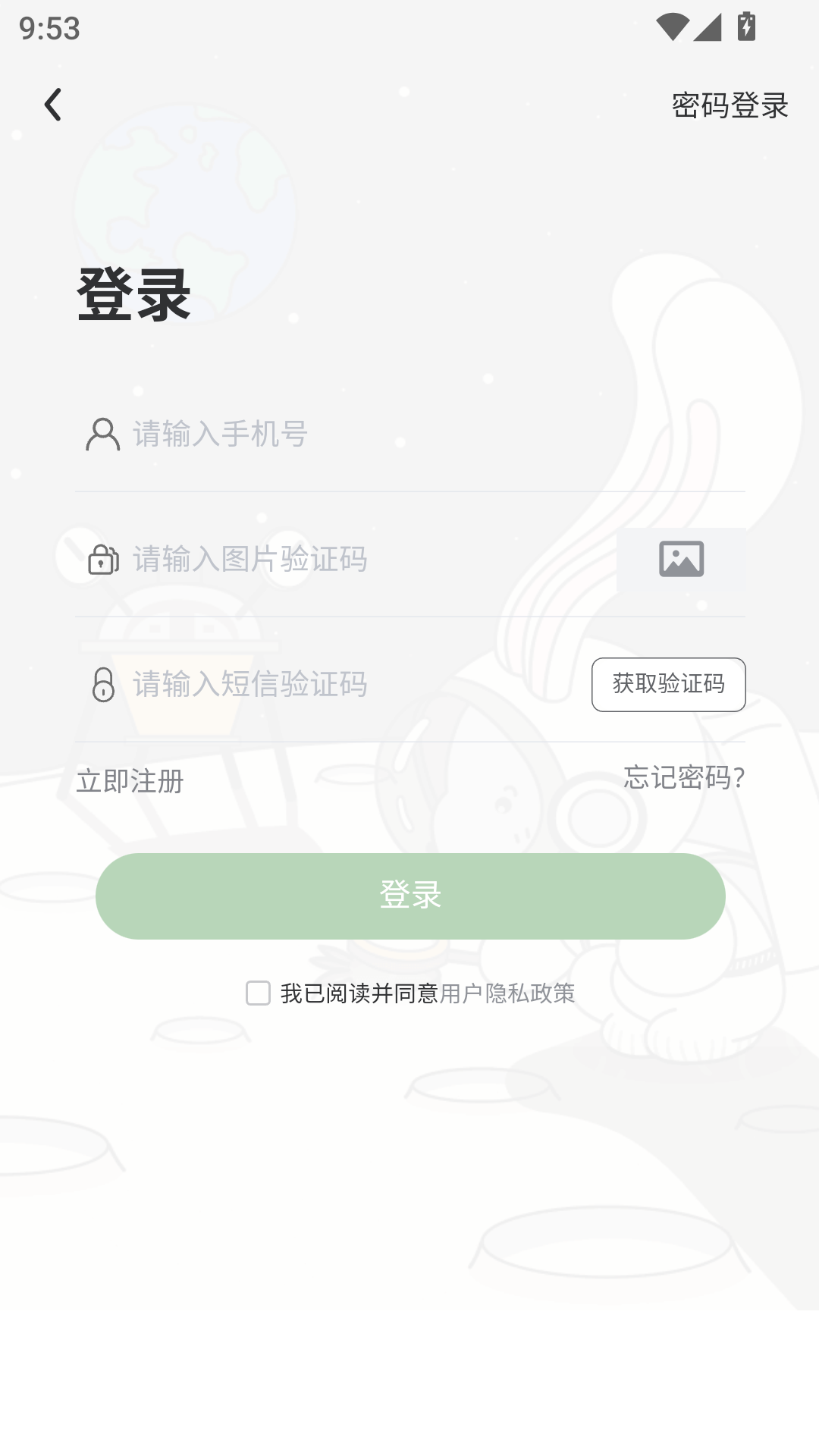Go back using the top-left arrow
Viewport: 819px width, 1456px height.
pyautogui.click(x=52, y=105)
